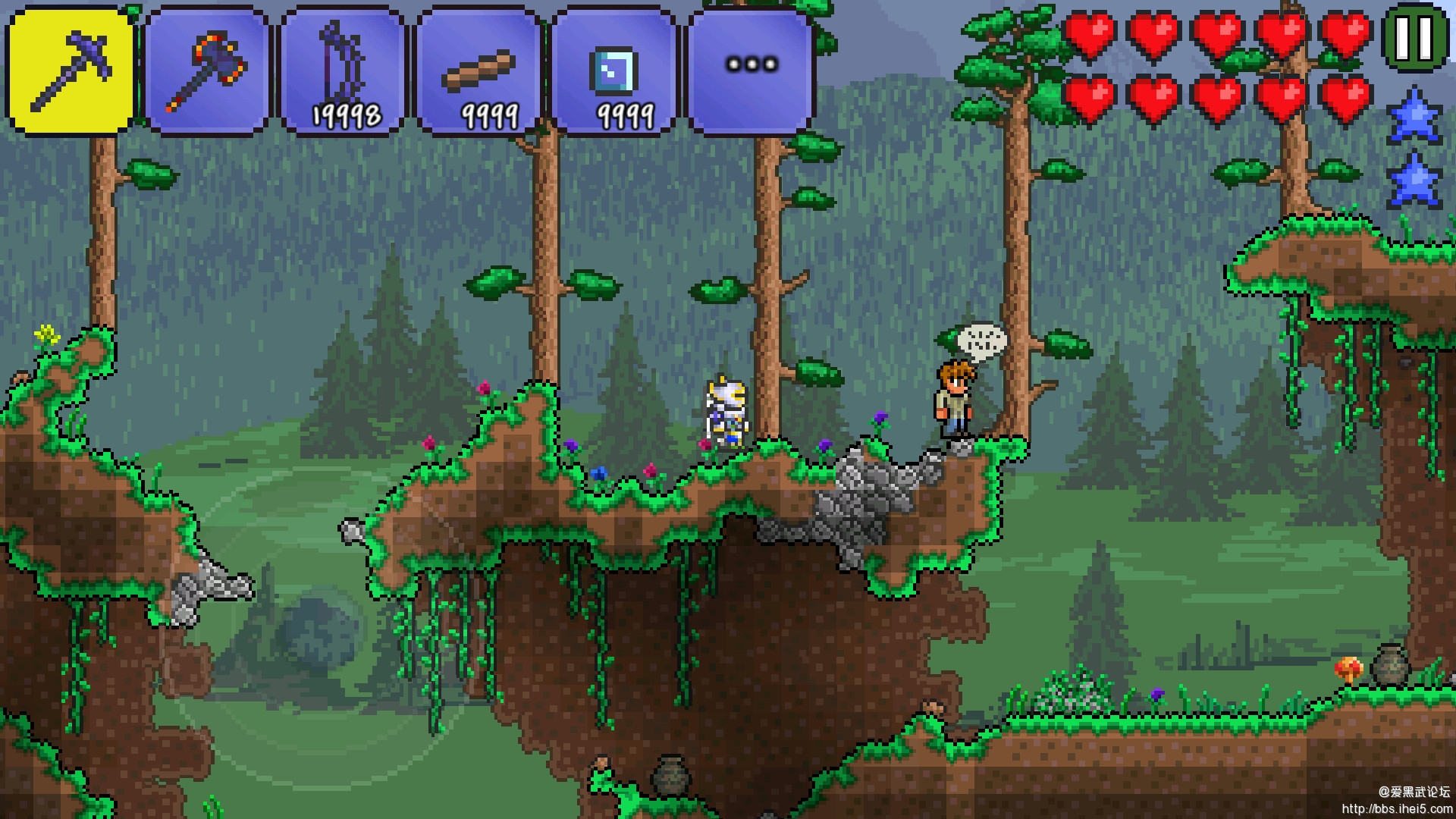Equip the hamaxe tool slot
Screen dimensions: 1456x819
pos(206,71)
